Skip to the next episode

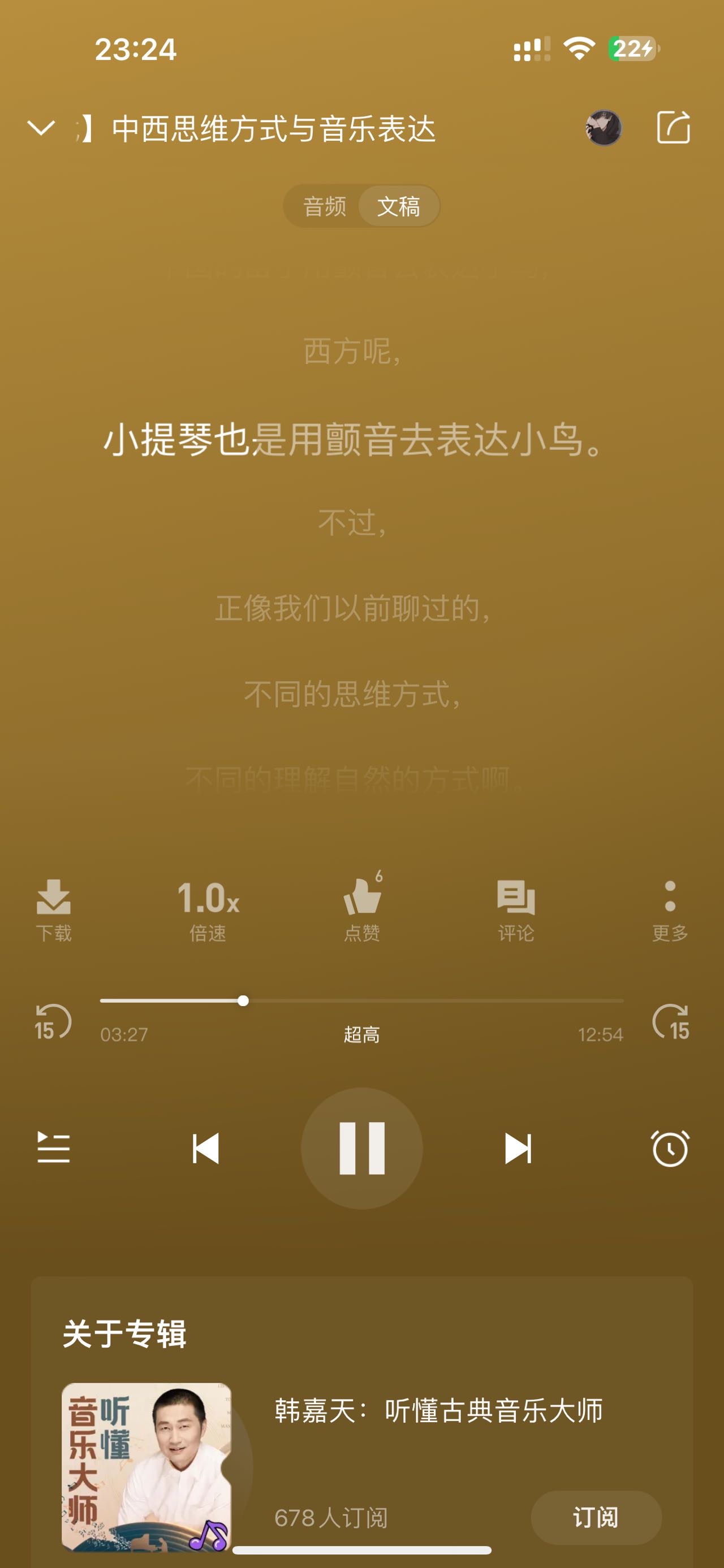517,1148
